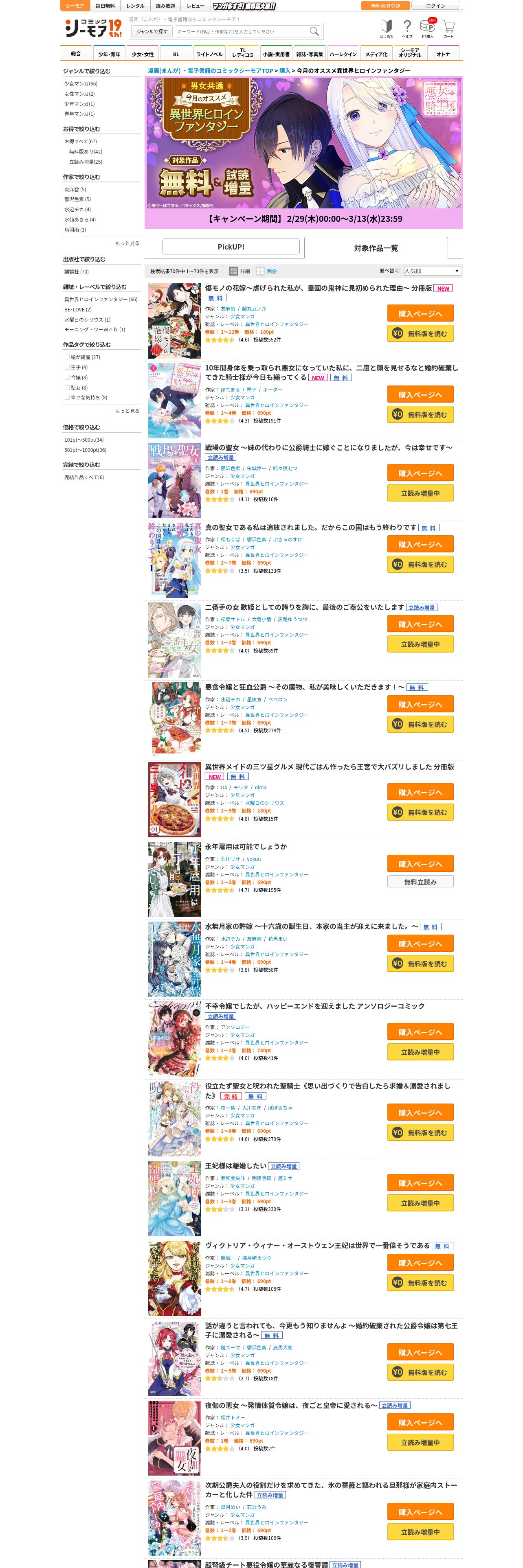The image size is (523, 1568).
Task: Switch the list to 画像 view
Action: (x=267, y=271)
